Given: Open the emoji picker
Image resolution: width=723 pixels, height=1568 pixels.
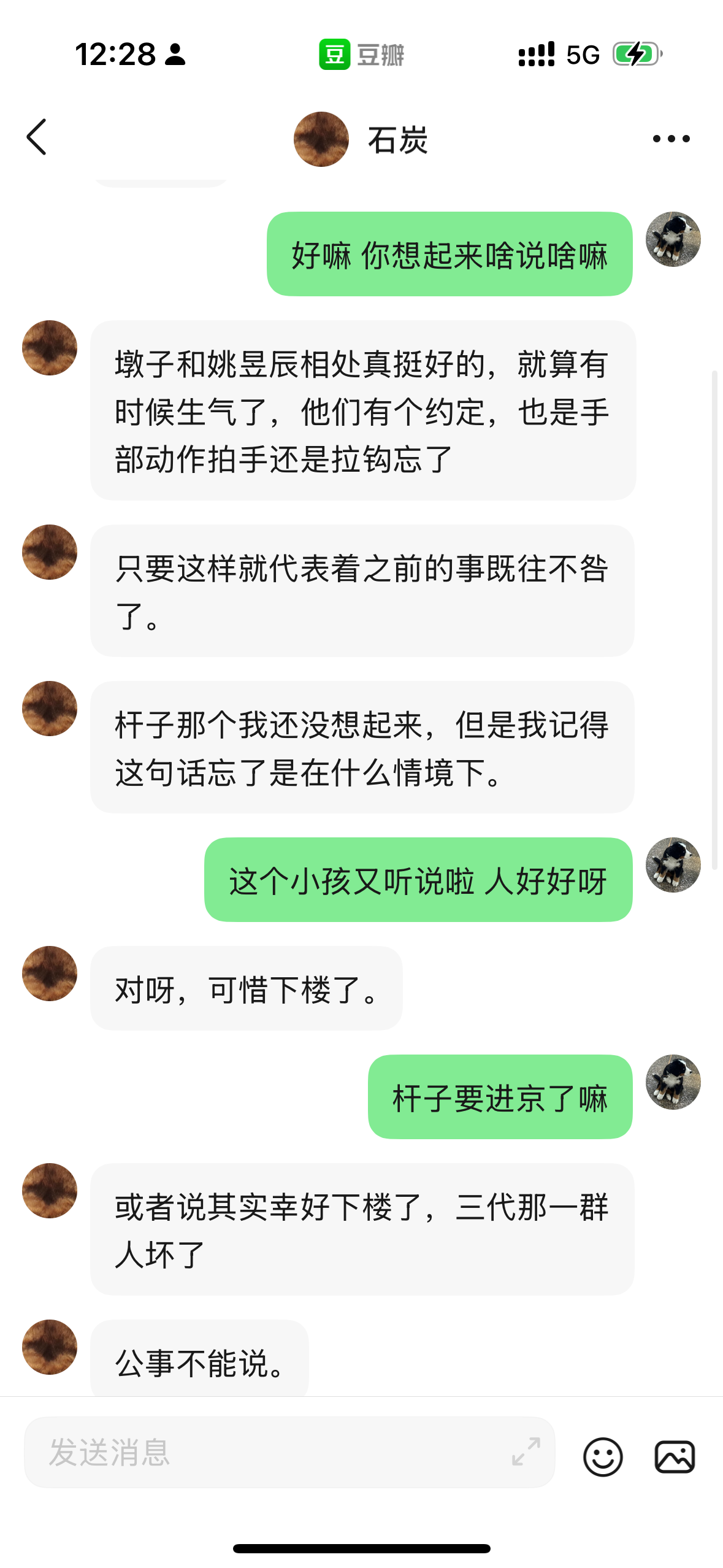Looking at the screenshot, I should 602,1456.
